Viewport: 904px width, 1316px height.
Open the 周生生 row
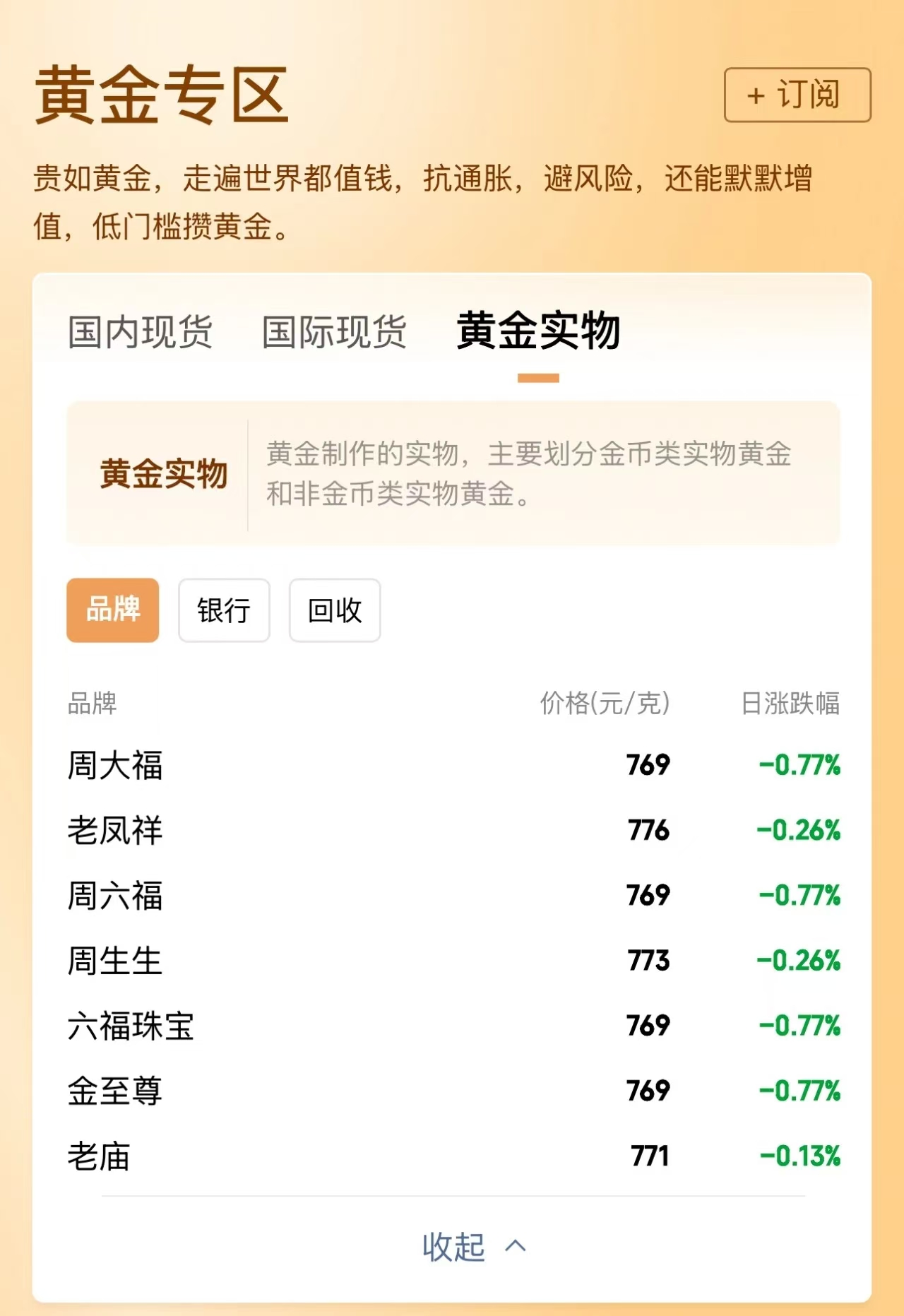(x=452, y=961)
